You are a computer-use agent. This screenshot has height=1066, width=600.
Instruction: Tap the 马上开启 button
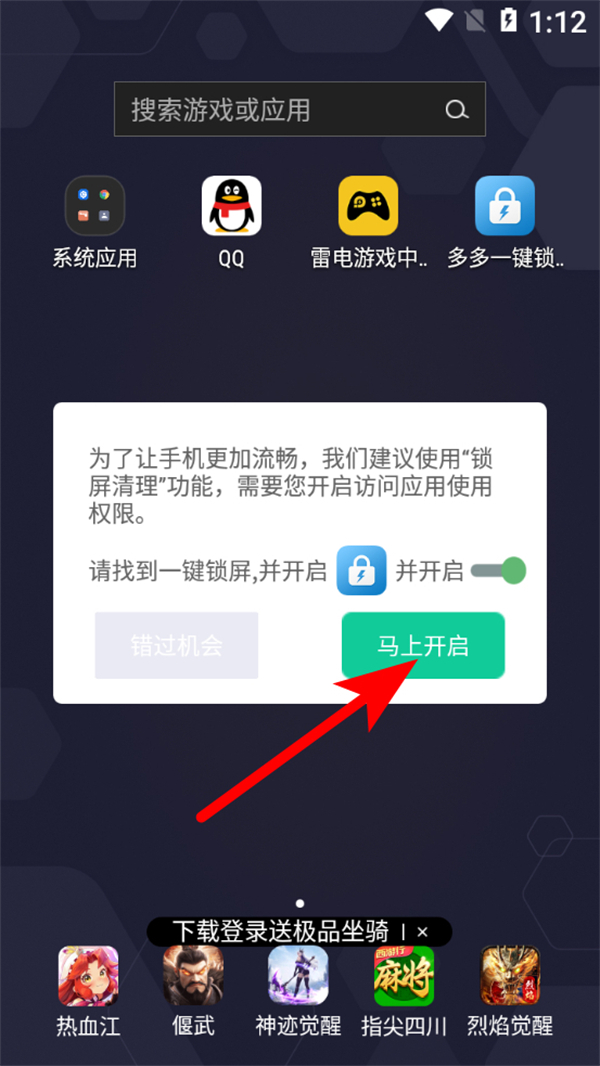[423, 646]
